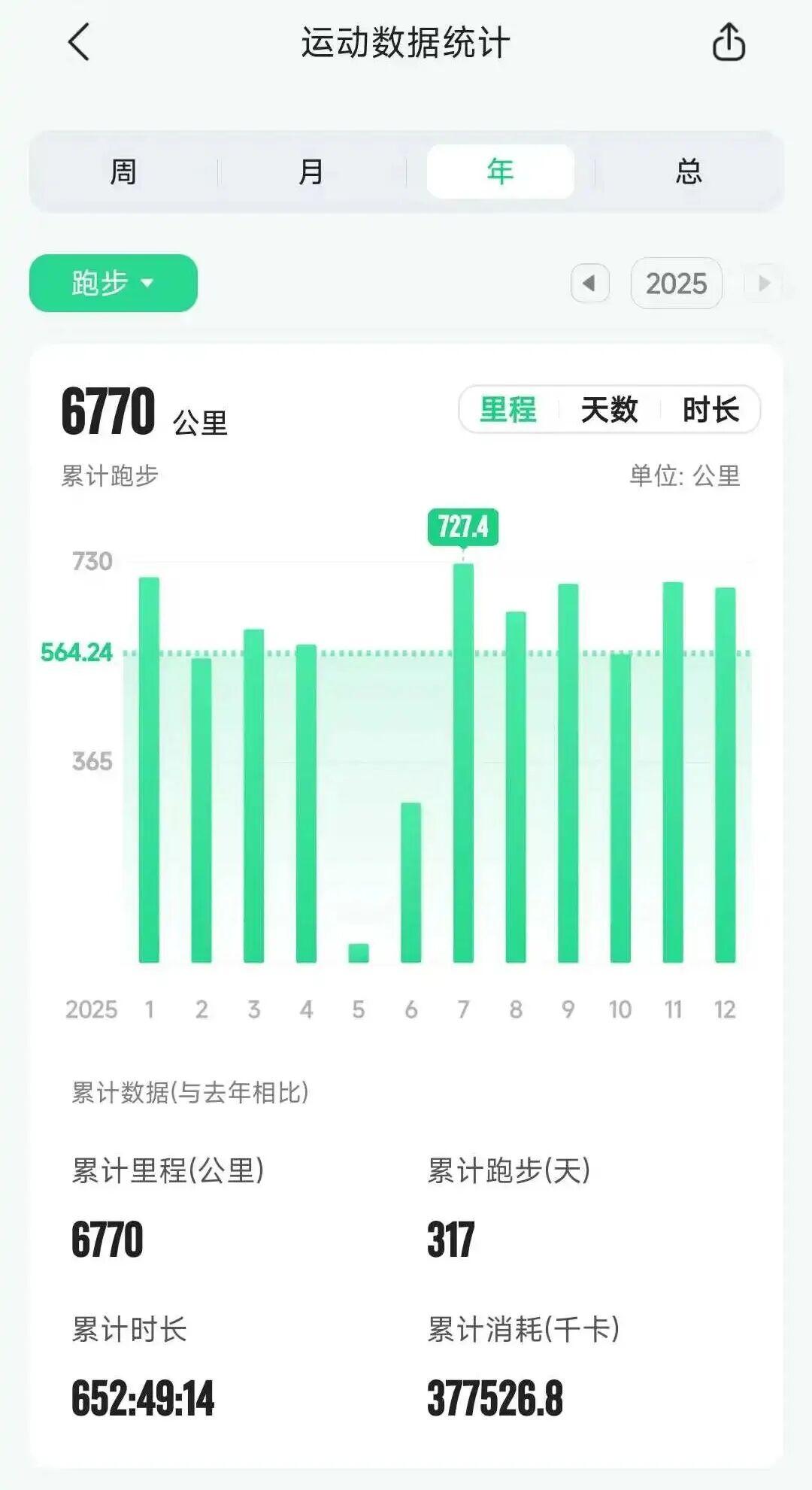Switch to the 周 tab
812x1490 pixels.
click(x=123, y=171)
